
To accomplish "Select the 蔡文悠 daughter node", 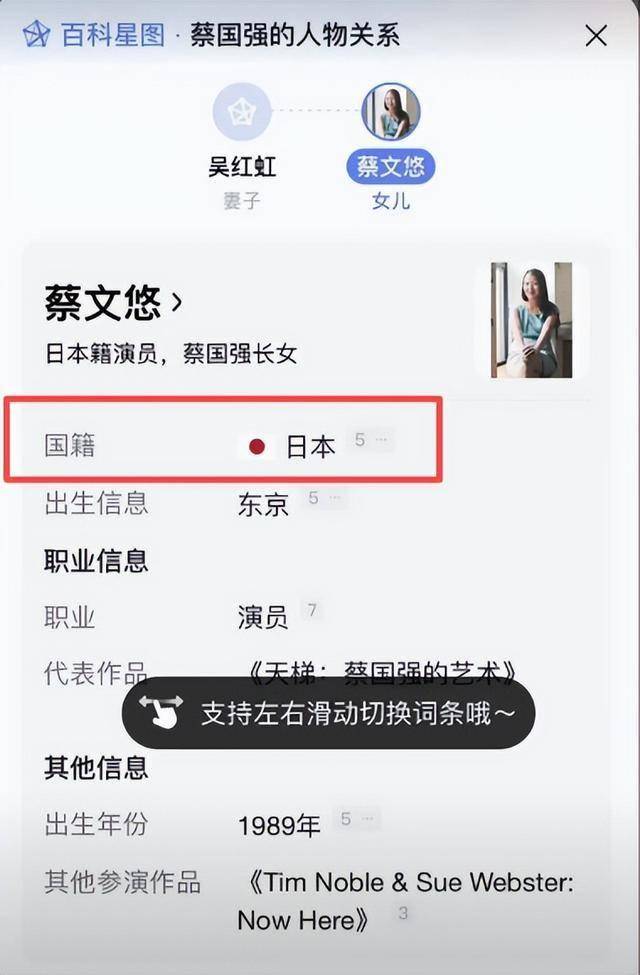I will 391,113.
